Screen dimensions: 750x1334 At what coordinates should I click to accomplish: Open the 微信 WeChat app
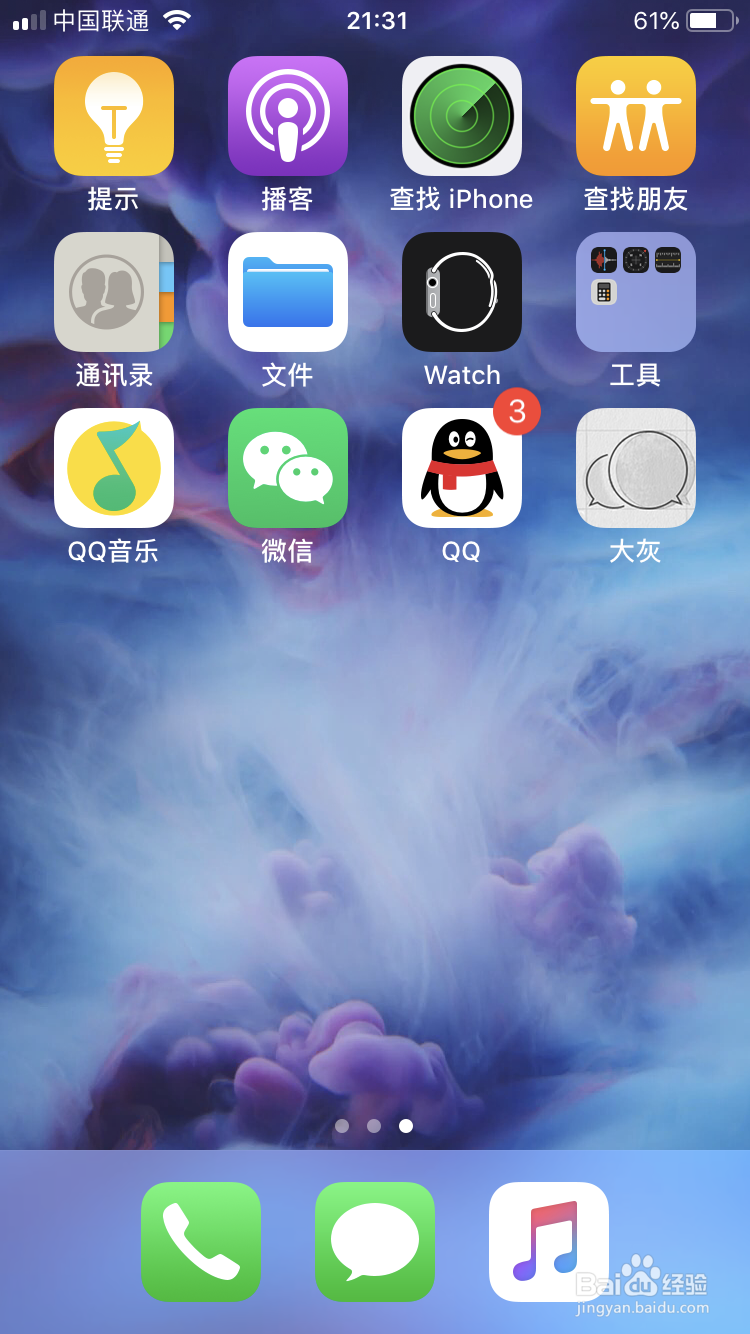click(287, 468)
